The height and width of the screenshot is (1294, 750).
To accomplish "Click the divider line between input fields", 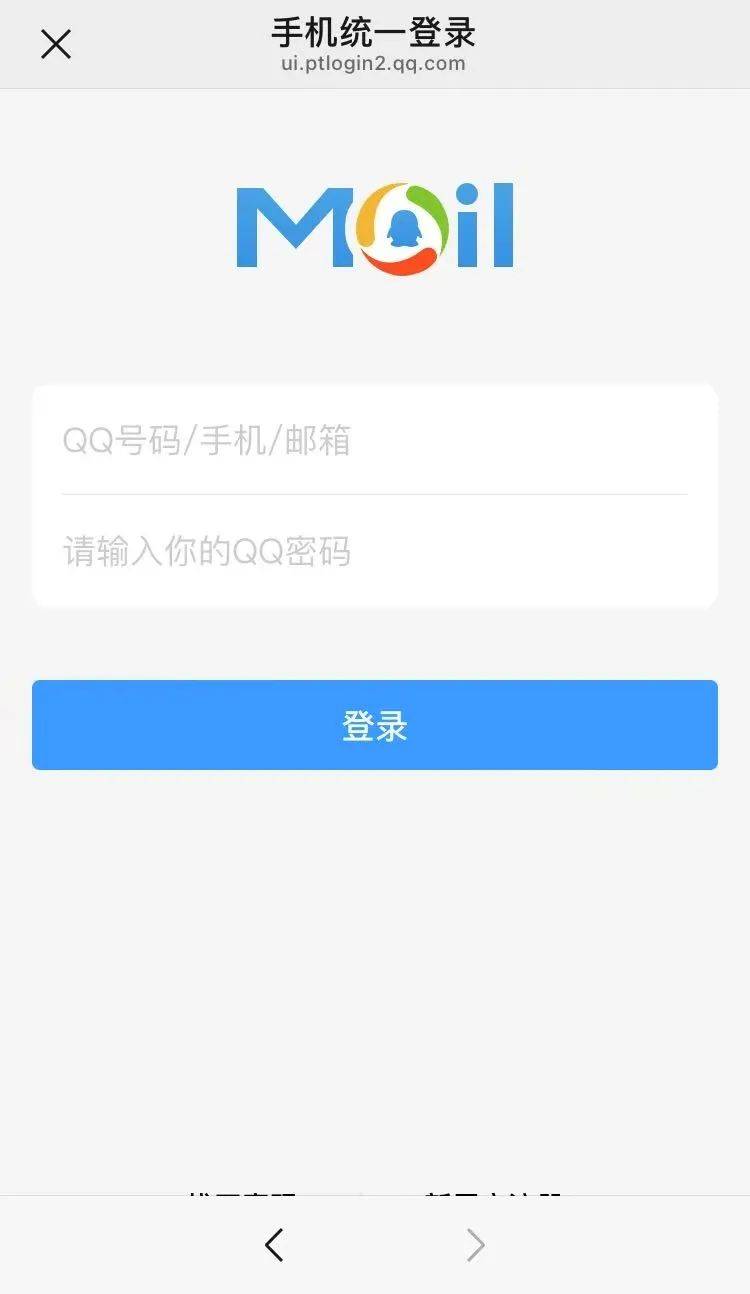I will 375,494.
